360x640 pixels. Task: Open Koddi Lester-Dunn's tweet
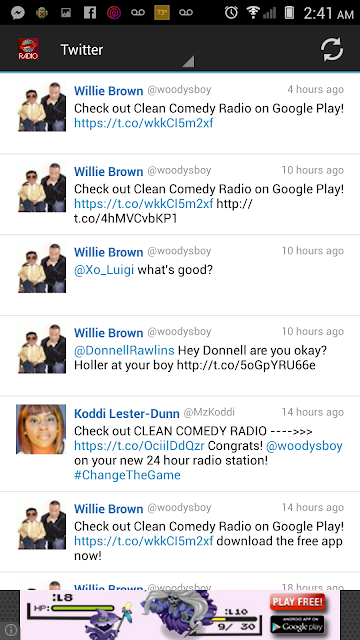click(x=180, y=444)
